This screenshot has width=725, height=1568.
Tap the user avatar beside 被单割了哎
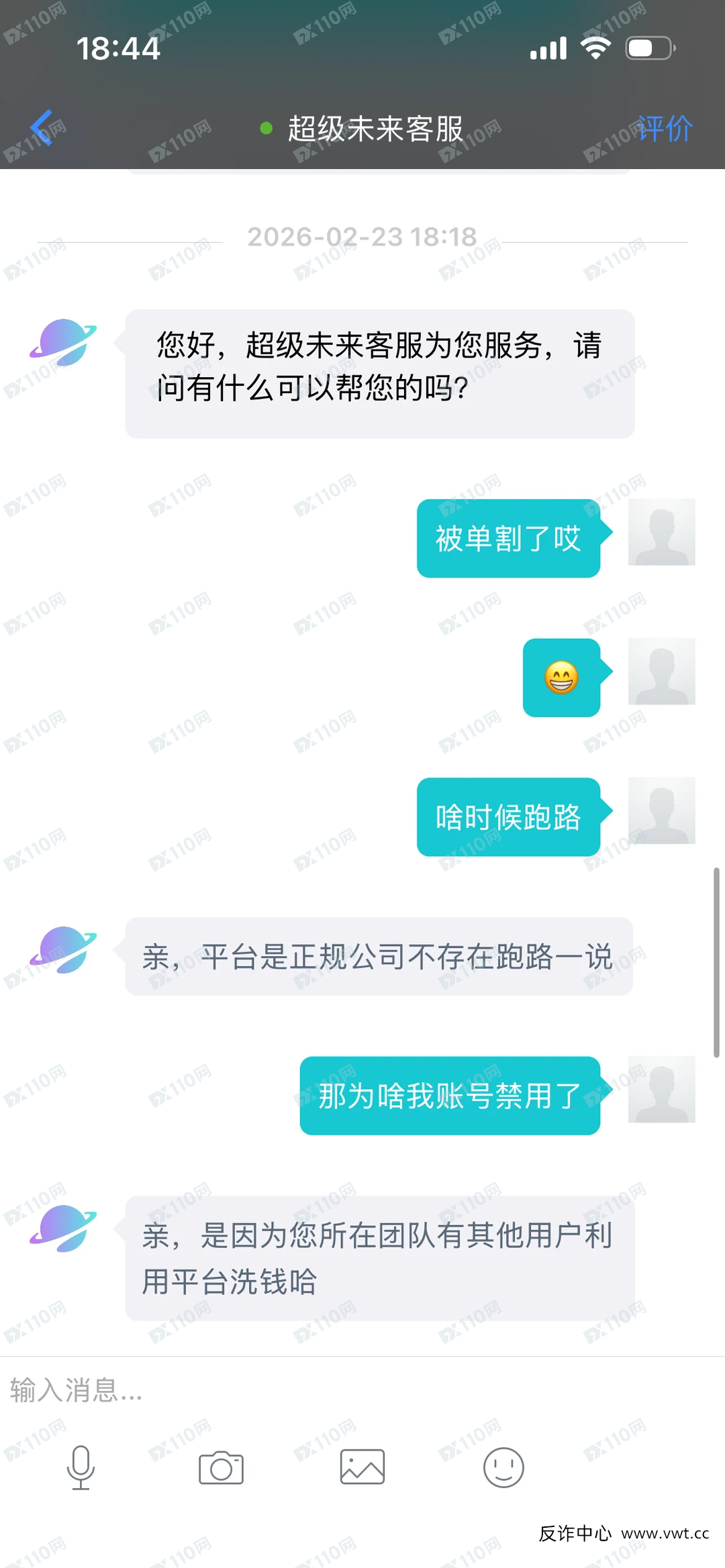661,534
